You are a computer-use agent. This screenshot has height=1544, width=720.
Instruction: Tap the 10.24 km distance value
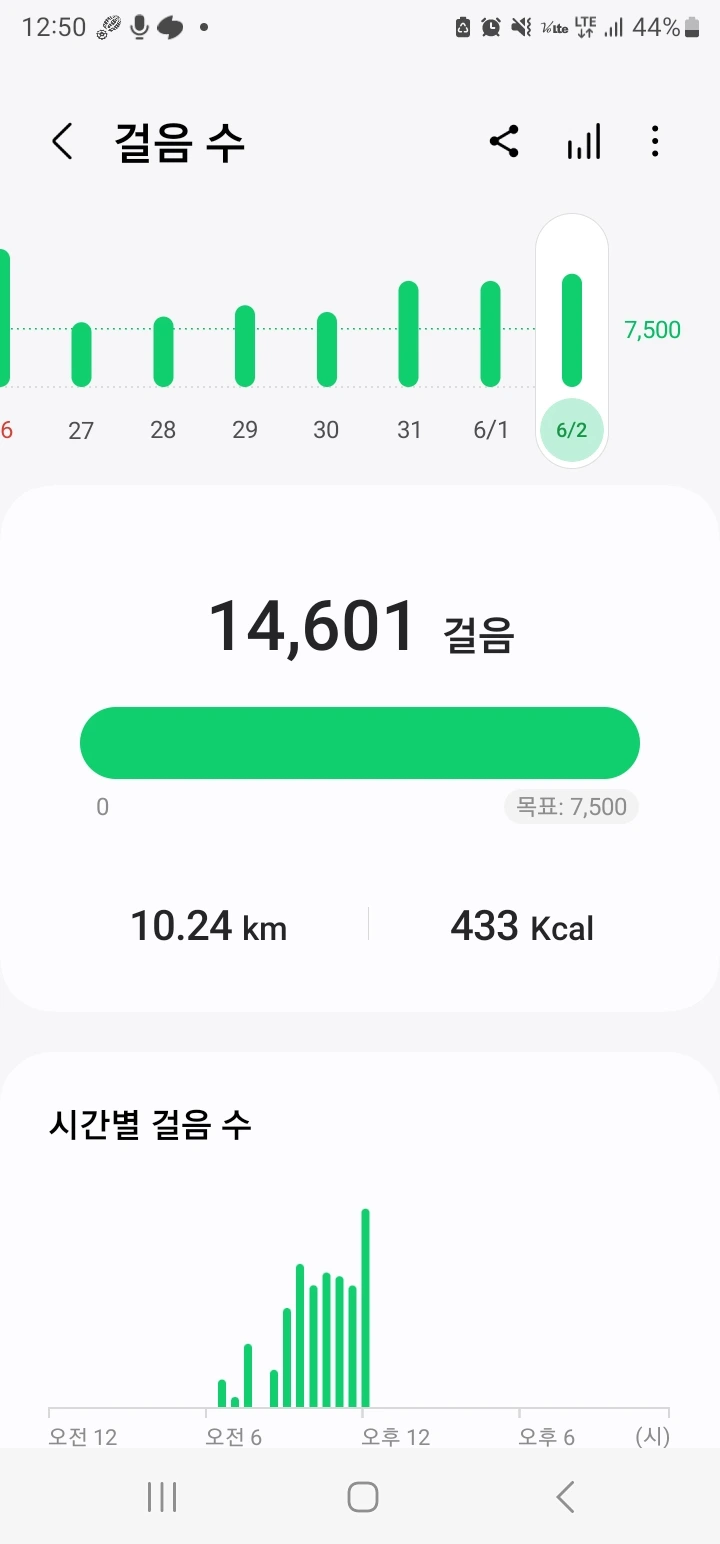[207, 925]
